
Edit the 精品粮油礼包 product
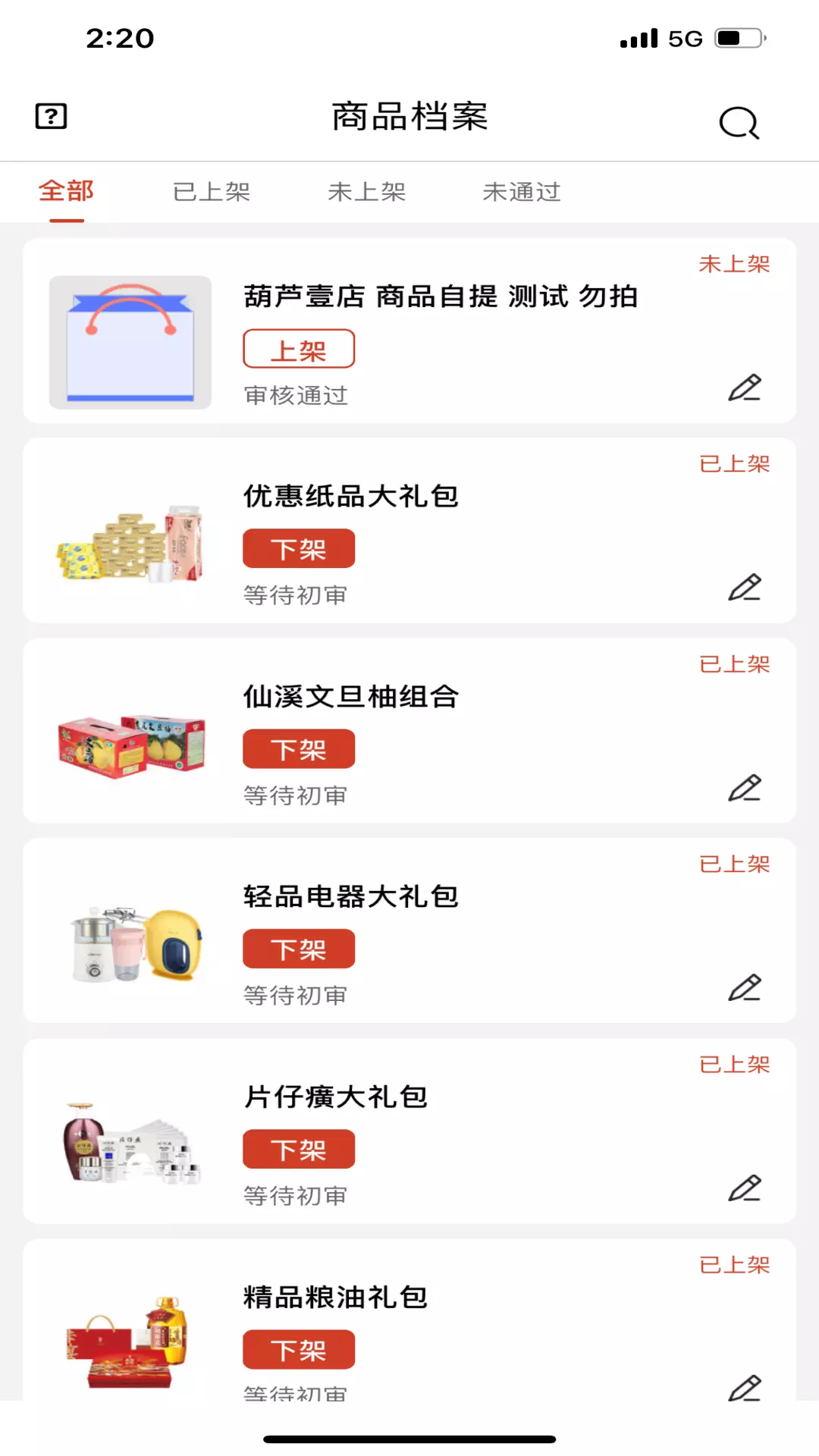coord(745,1387)
